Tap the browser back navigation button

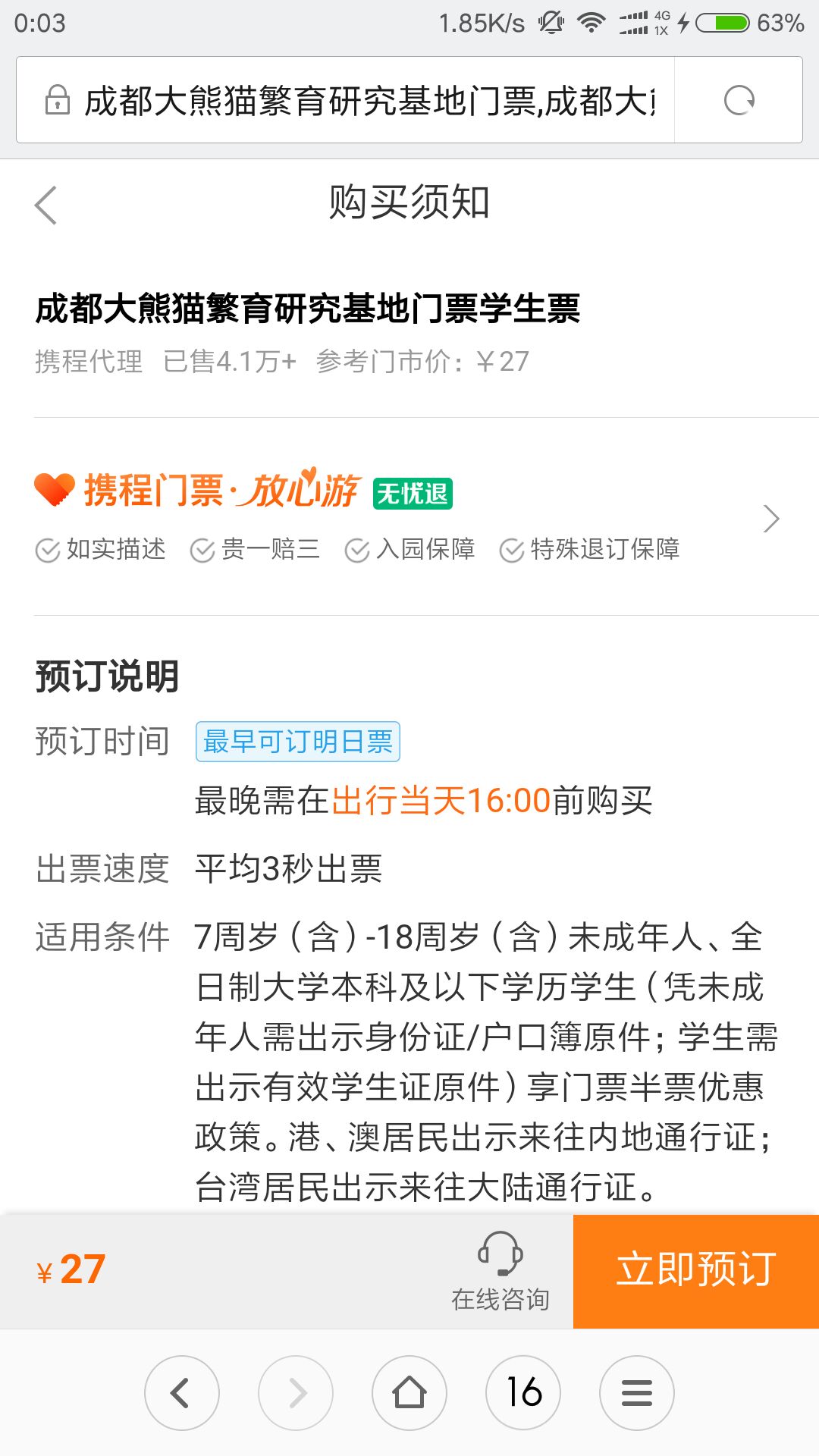182,1392
